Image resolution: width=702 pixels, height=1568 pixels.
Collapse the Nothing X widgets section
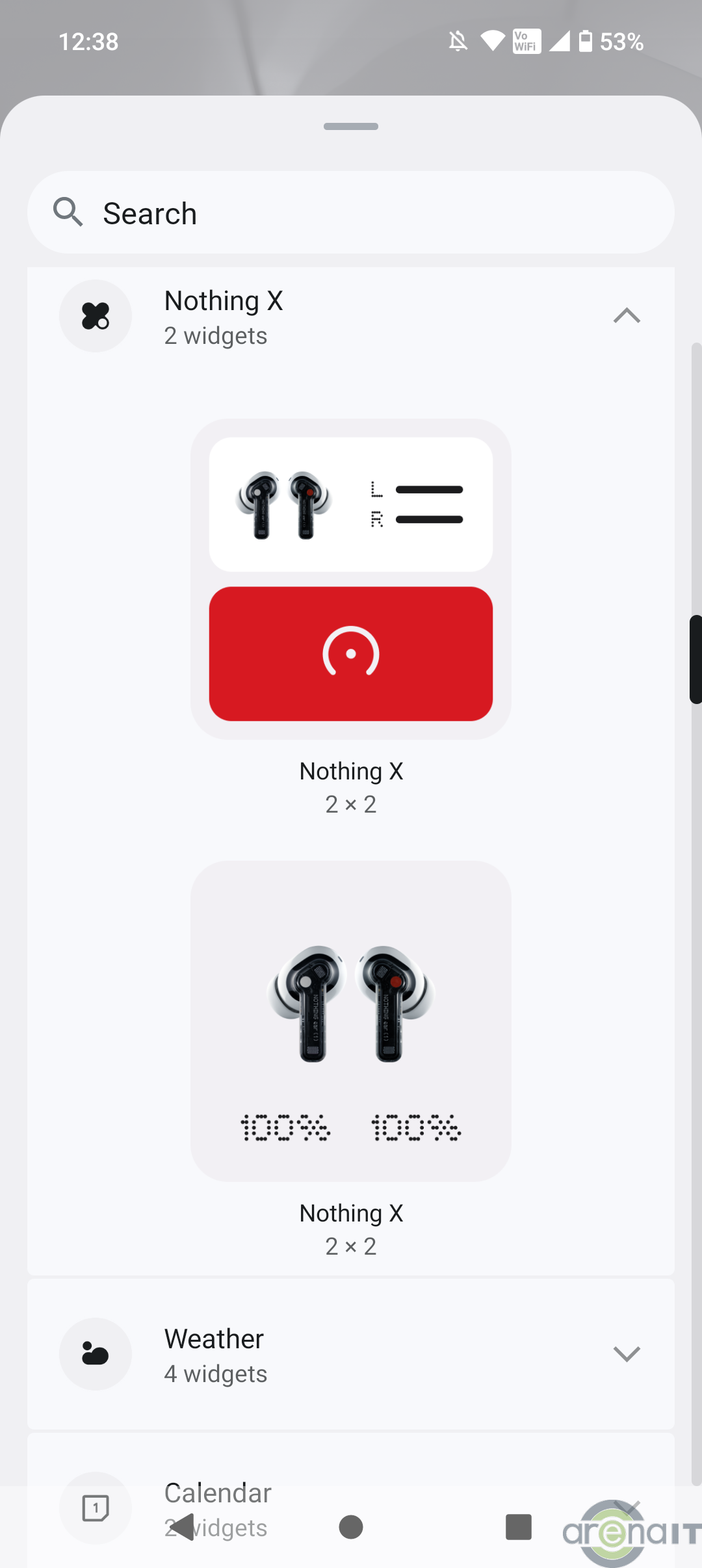click(626, 316)
